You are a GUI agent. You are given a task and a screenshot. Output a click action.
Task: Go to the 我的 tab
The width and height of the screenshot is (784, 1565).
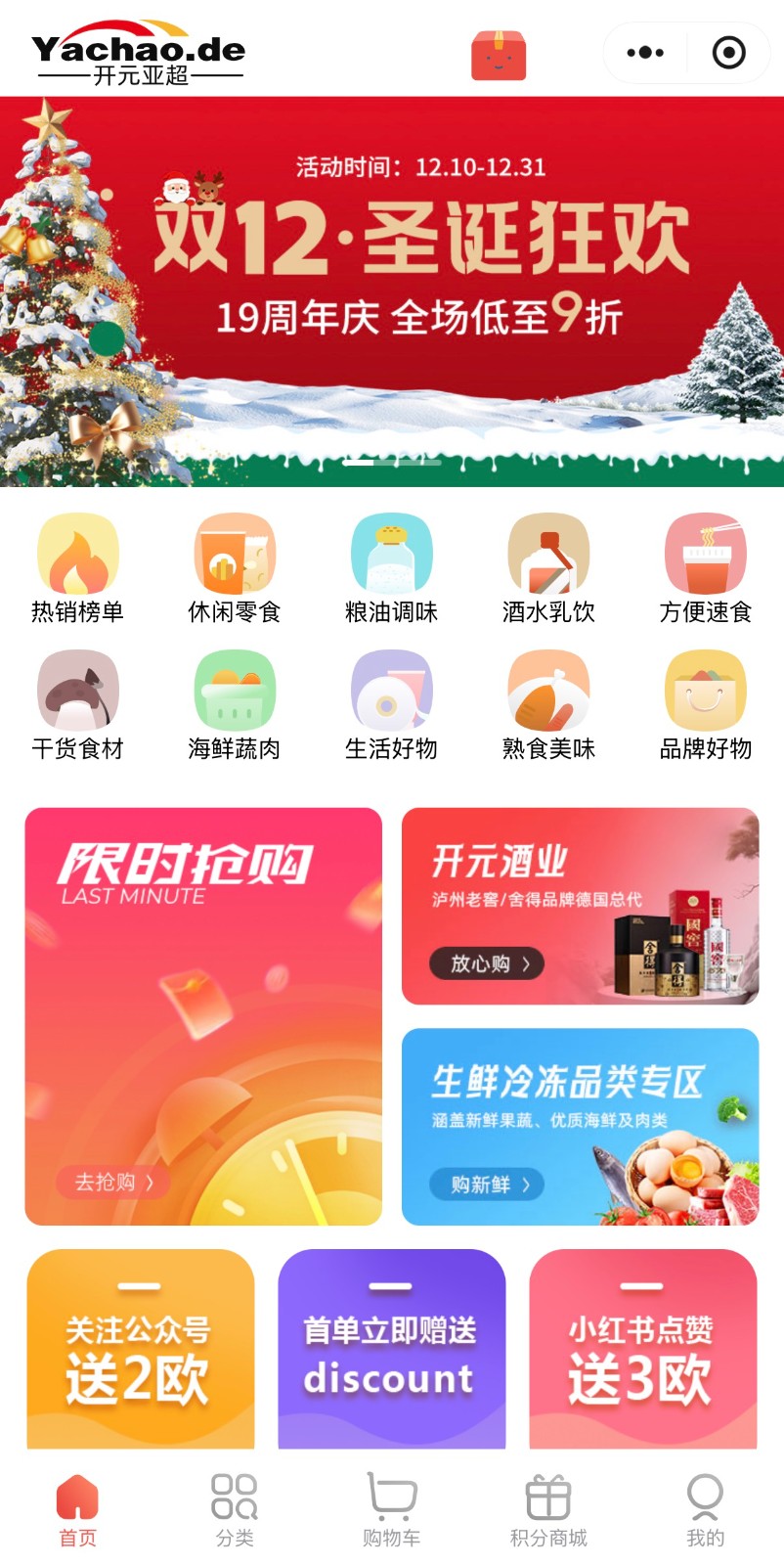pyautogui.click(x=705, y=1511)
